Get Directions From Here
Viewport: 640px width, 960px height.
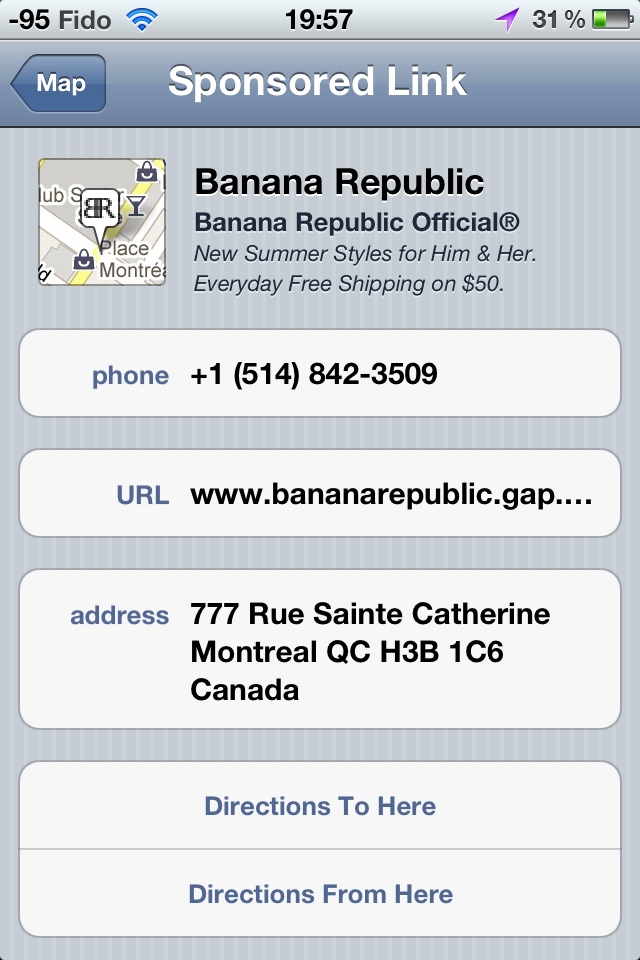coord(320,893)
